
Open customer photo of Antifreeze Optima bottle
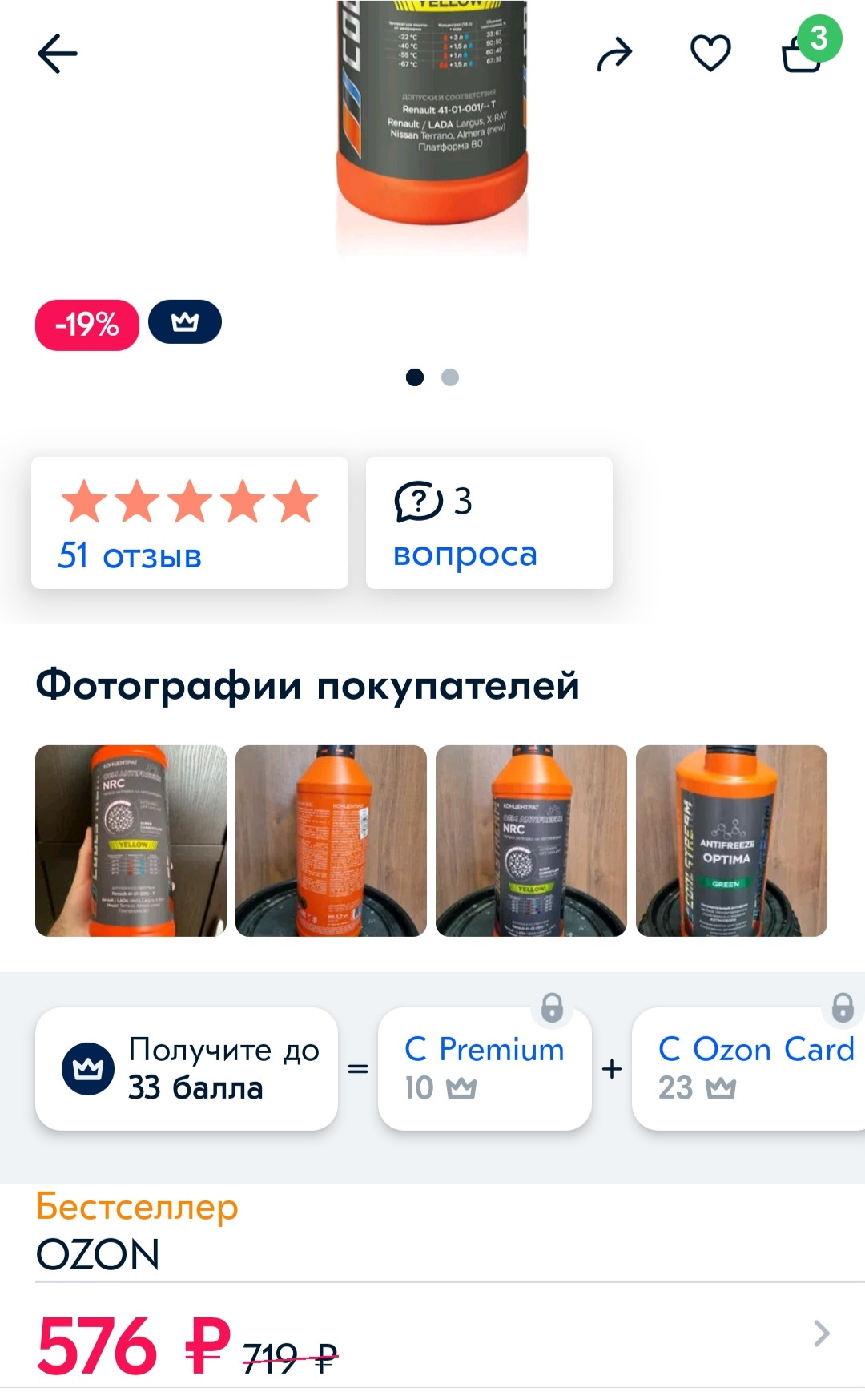tap(731, 841)
